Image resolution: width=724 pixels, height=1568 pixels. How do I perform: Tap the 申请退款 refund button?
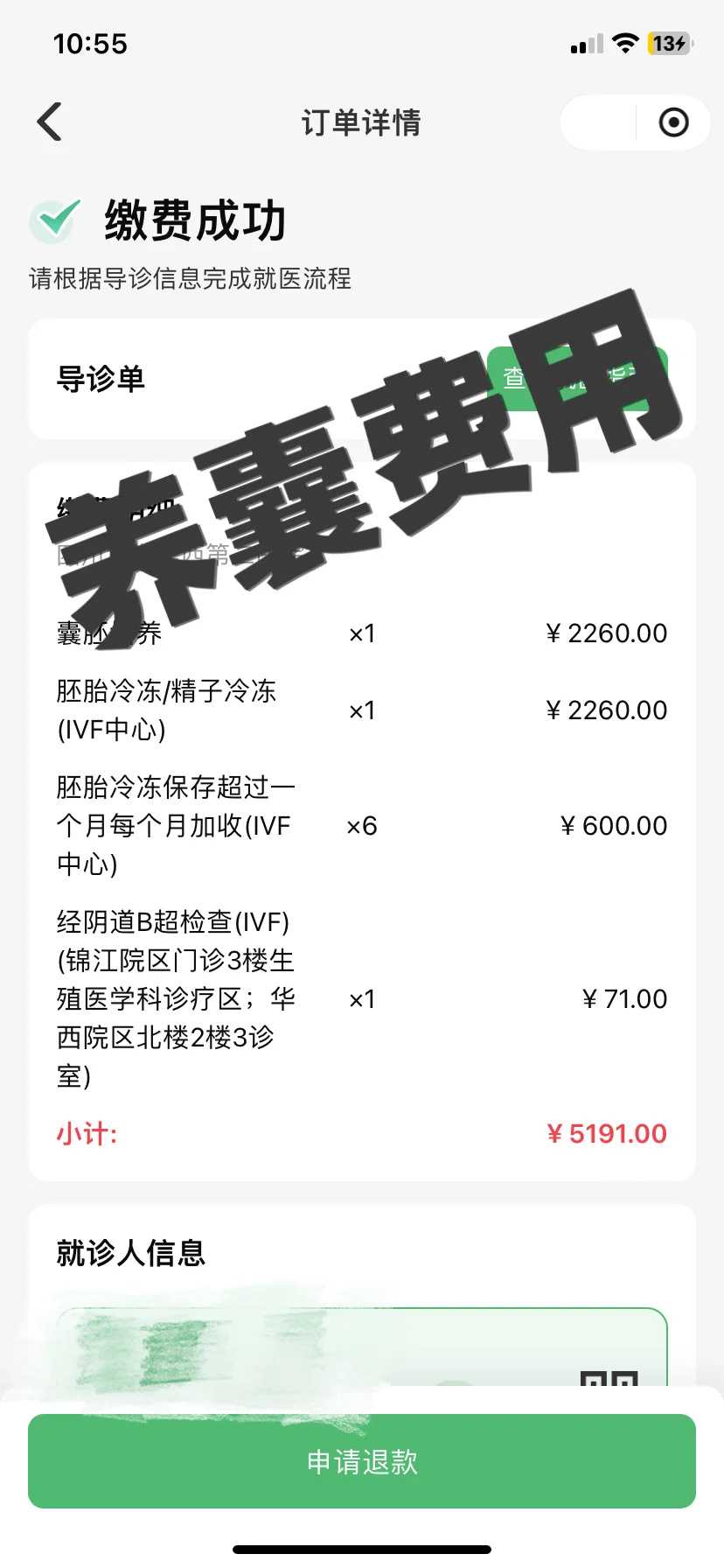click(x=362, y=1459)
